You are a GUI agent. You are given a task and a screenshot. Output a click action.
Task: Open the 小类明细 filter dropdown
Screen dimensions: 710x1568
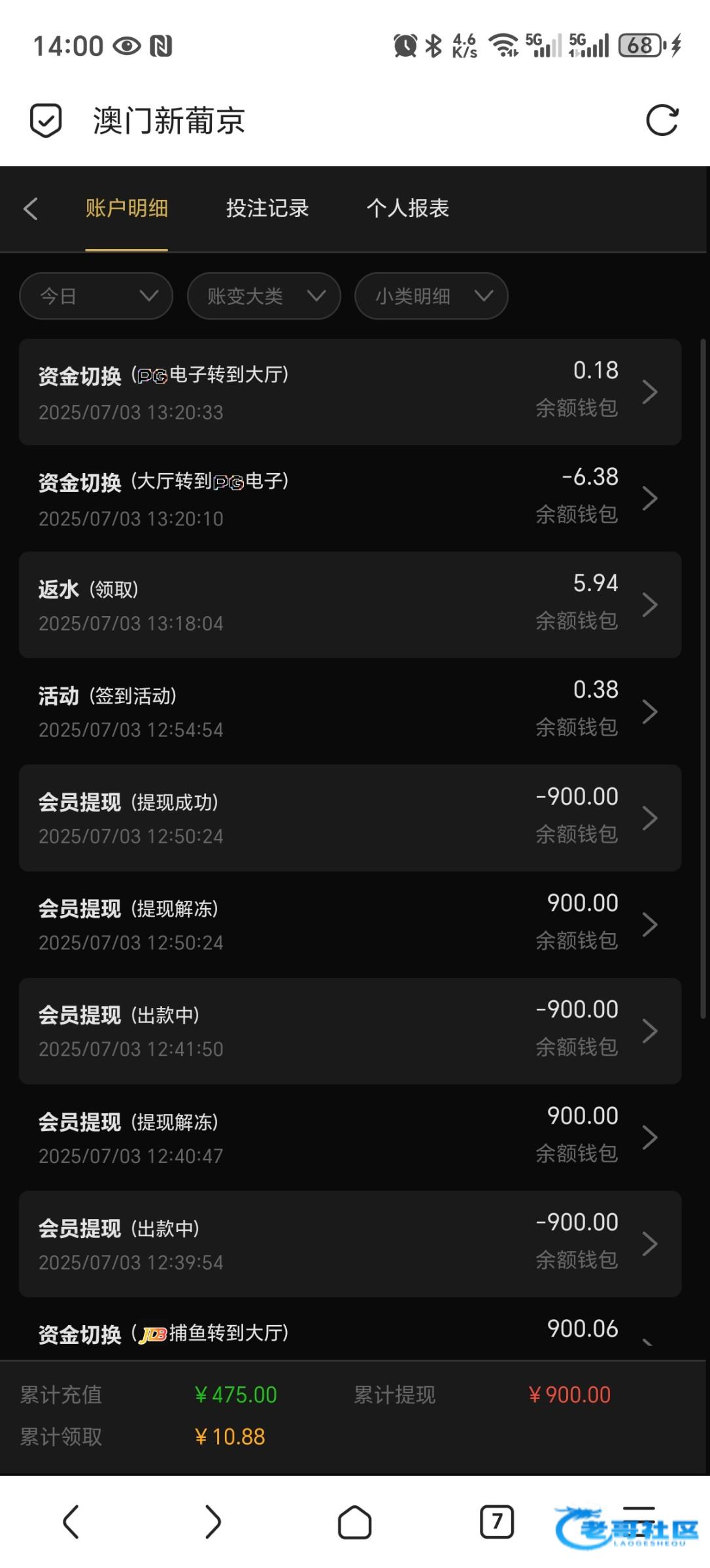coord(431,296)
